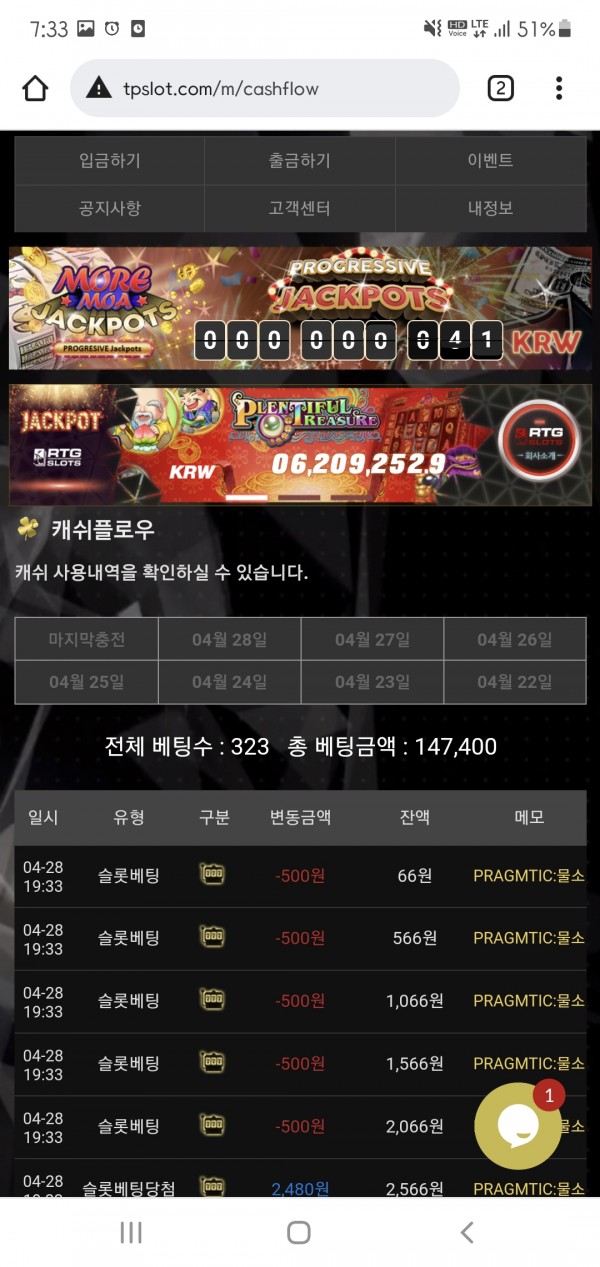View 내정보 account information
The height and width of the screenshot is (1267, 600).
tap(490, 209)
